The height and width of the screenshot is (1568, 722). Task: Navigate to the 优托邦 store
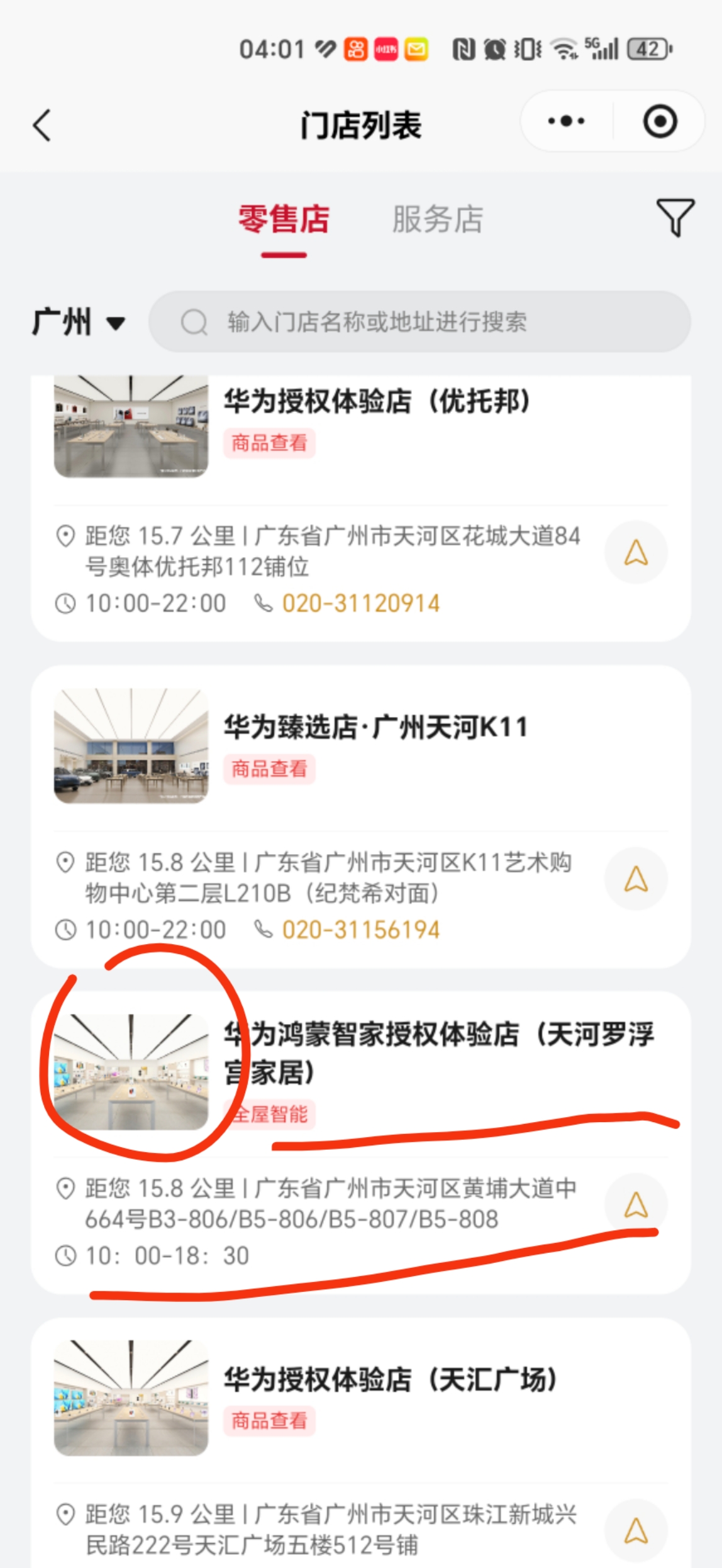(x=635, y=552)
